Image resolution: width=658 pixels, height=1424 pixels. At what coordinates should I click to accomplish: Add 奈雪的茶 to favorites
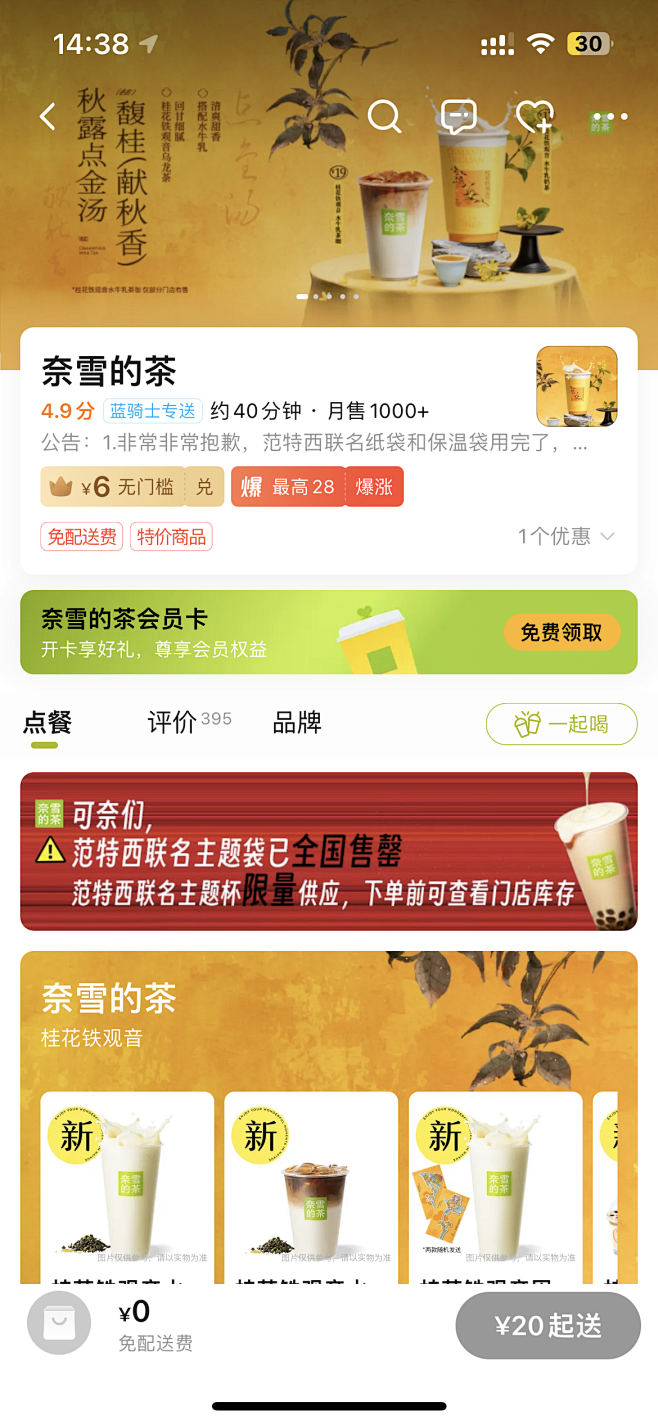pyautogui.click(x=534, y=117)
